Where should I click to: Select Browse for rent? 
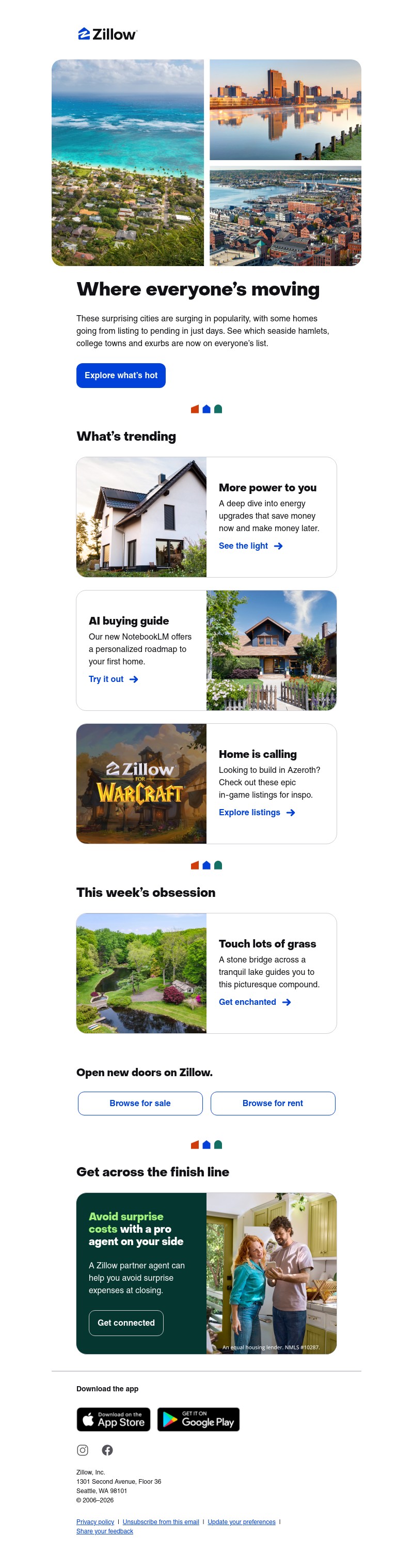click(x=273, y=1104)
